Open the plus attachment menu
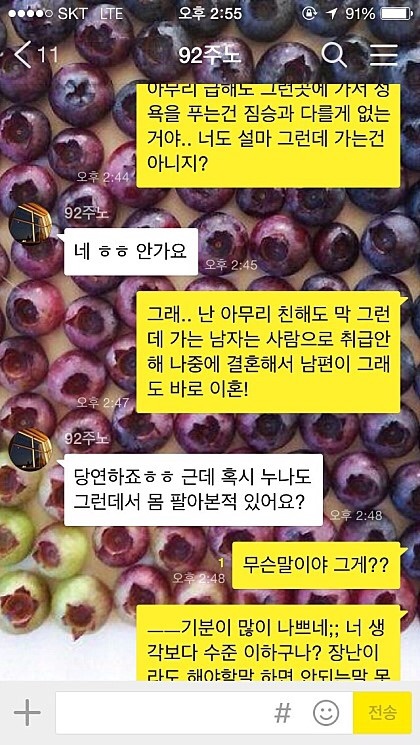The width and height of the screenshot is (420, 745). (x=27, y=713)
